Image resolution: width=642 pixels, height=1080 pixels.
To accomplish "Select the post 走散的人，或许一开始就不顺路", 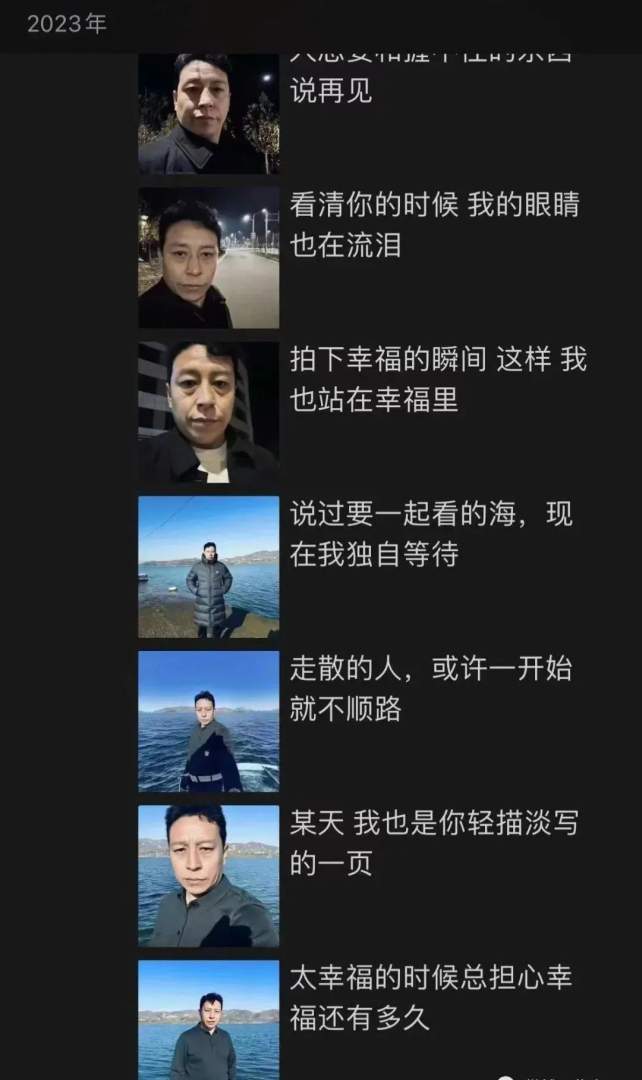I will pyautogui.click(x=209, y=721).
